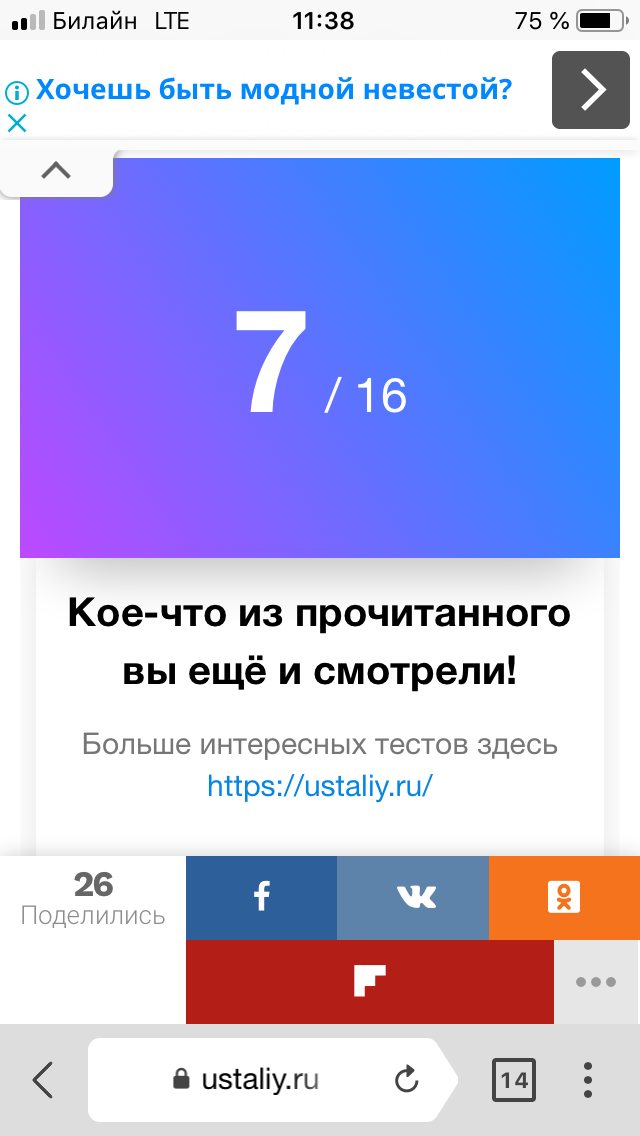Screen dimensions: 640x1136
Task: Share the result on Odnoklassniki
Action: (x=564, y=897)
